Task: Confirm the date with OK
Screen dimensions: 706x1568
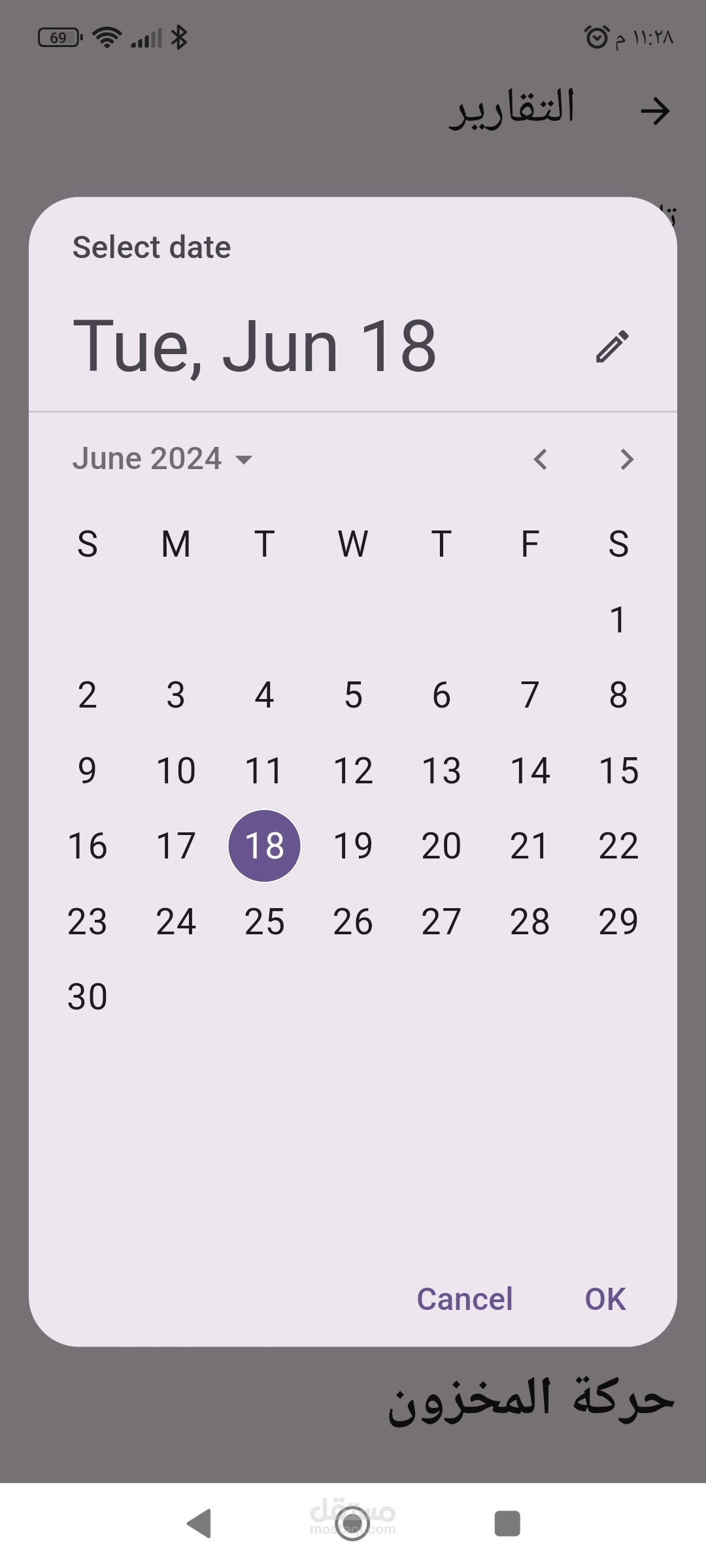Action: 605,1299
